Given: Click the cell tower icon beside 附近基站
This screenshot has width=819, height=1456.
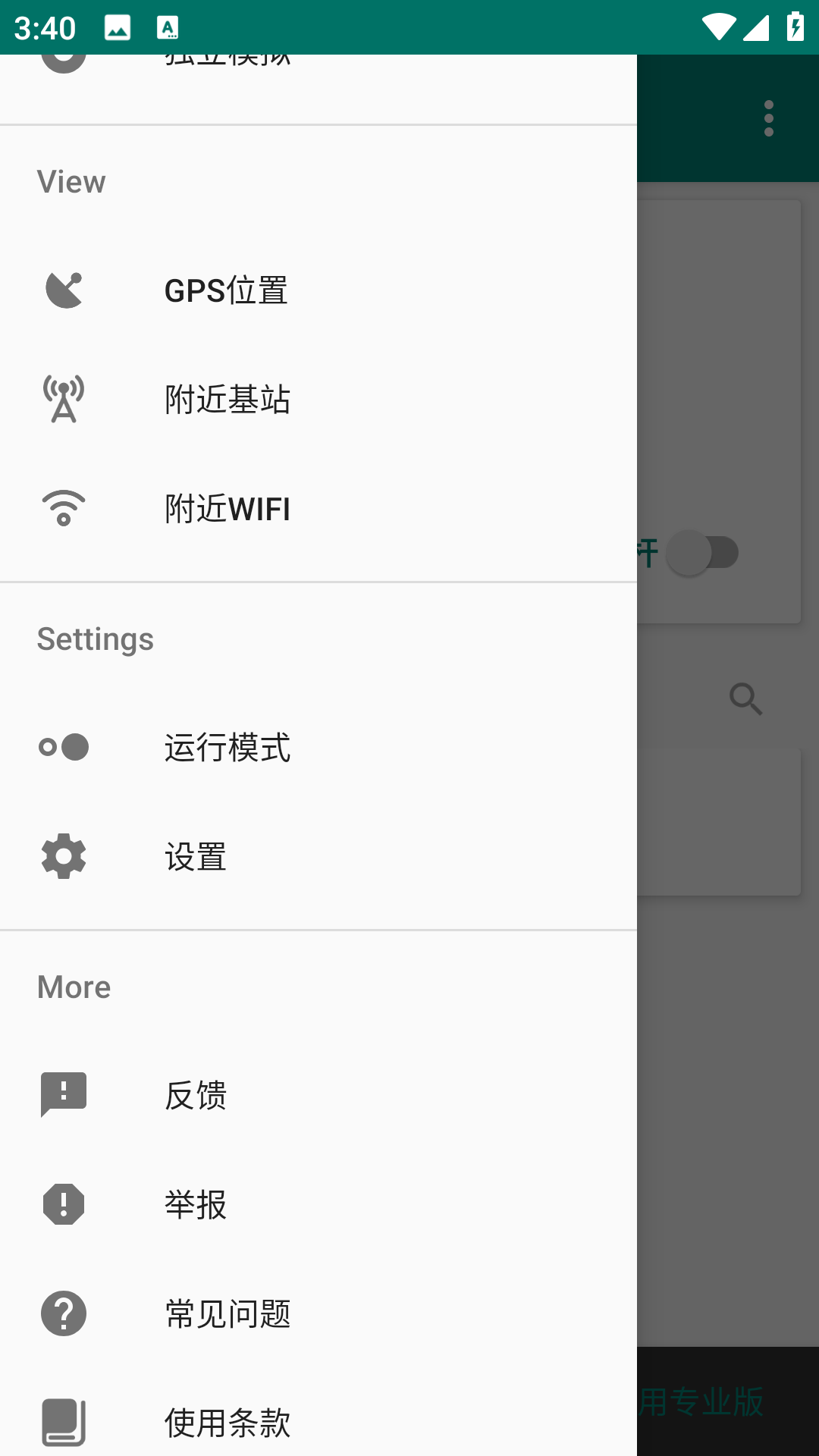Looking at the screenshot, I should click(63, 399).
